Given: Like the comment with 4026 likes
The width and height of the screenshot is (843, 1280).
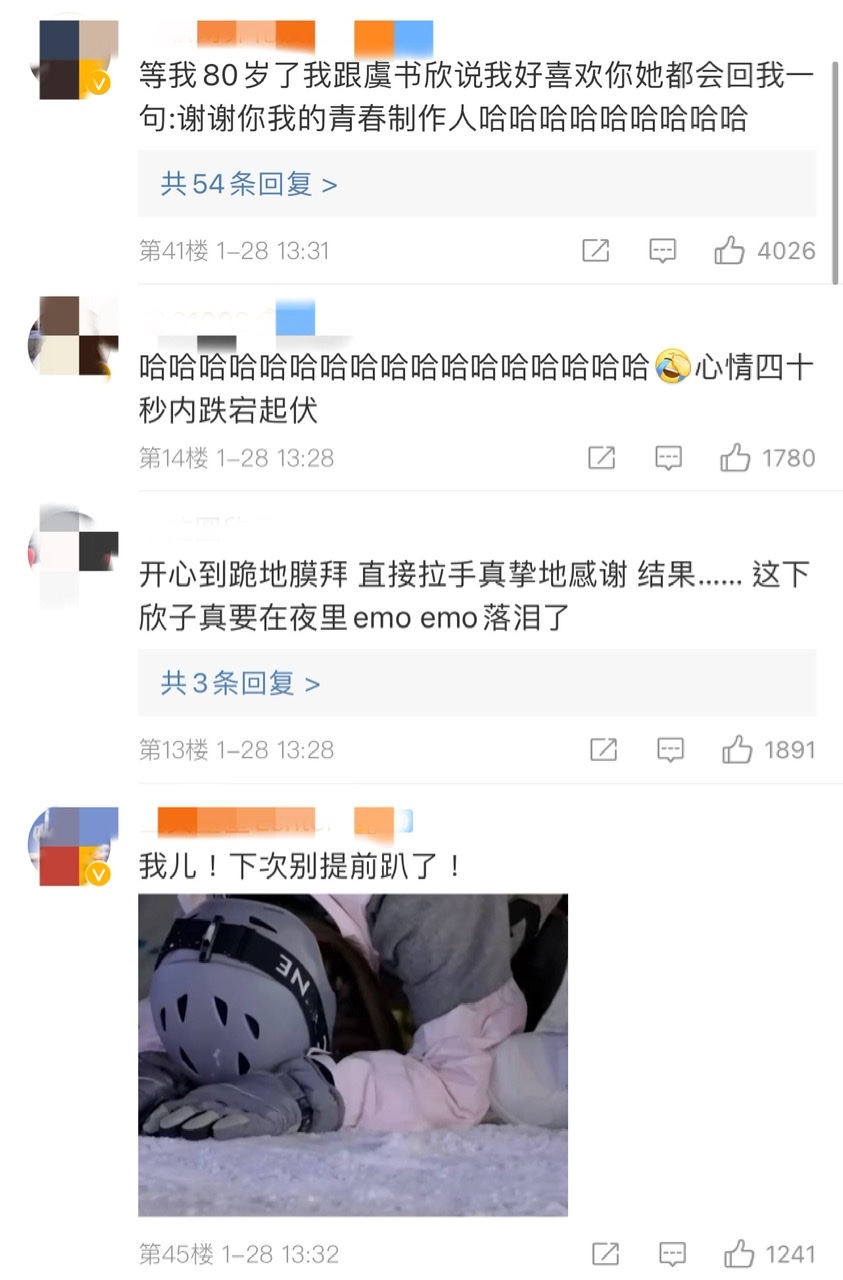Looking at the screenshot, I should (x=730, y=250).
